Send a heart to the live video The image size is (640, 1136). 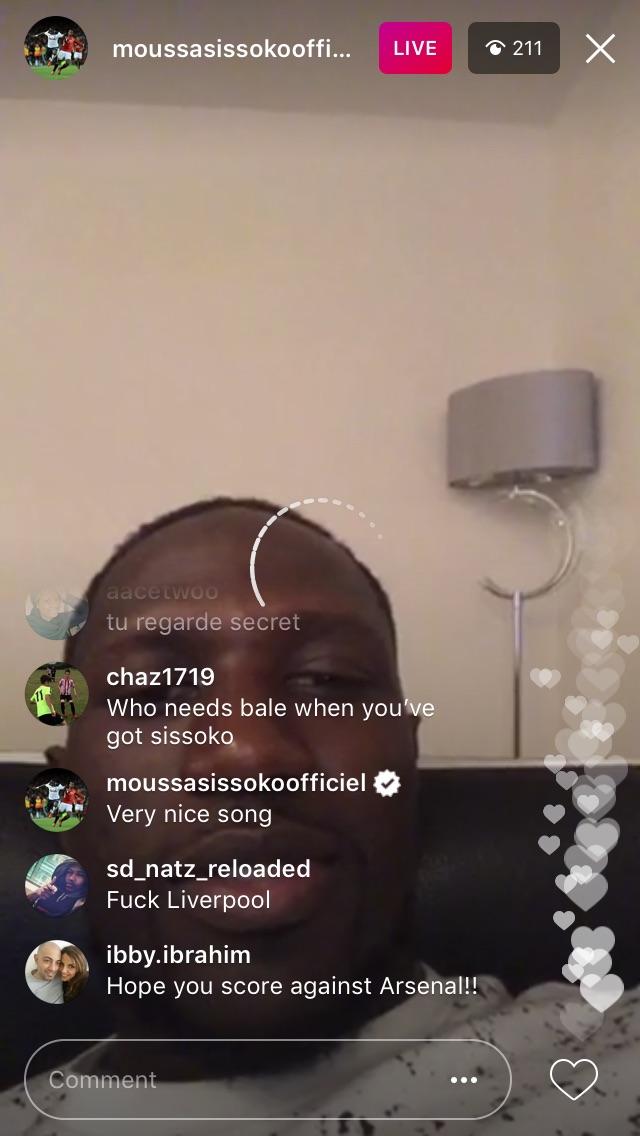(x=574, y=1080)
